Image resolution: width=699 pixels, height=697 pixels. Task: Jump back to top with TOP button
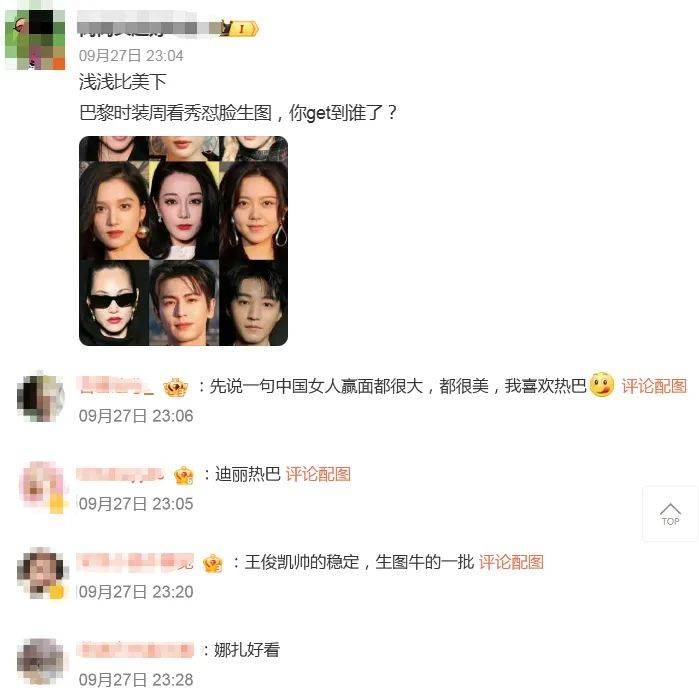coord(670,513)
